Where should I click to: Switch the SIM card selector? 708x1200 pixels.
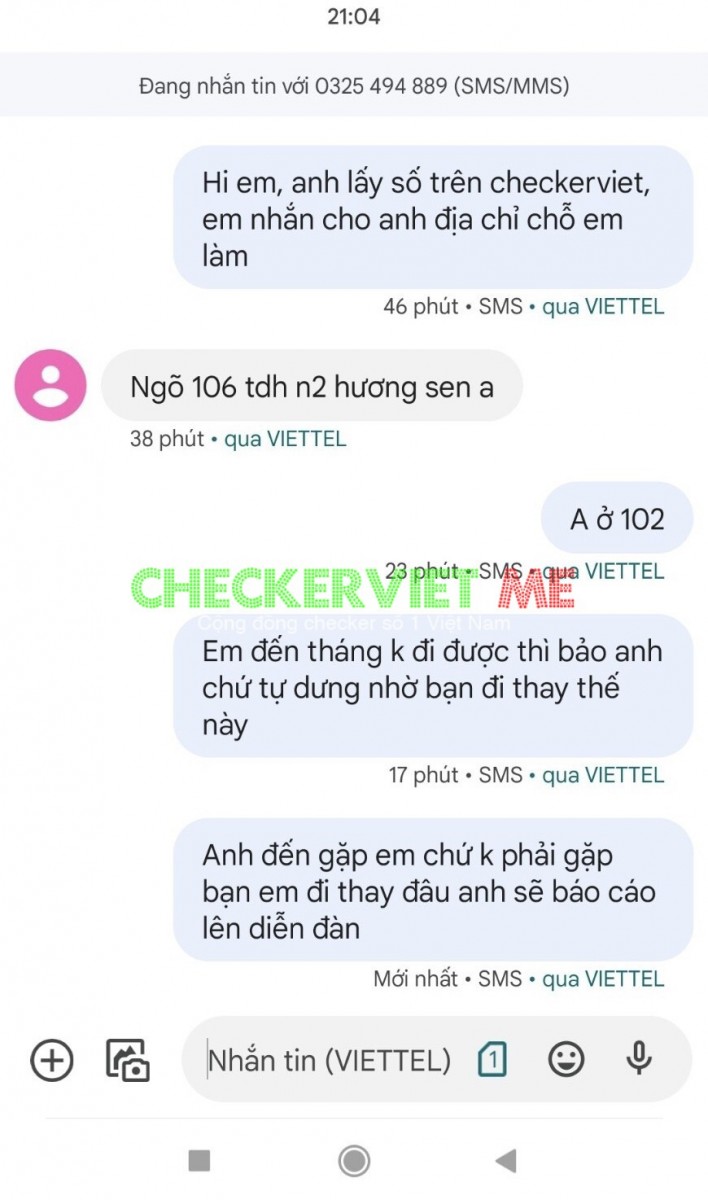tap(492, 1059)
